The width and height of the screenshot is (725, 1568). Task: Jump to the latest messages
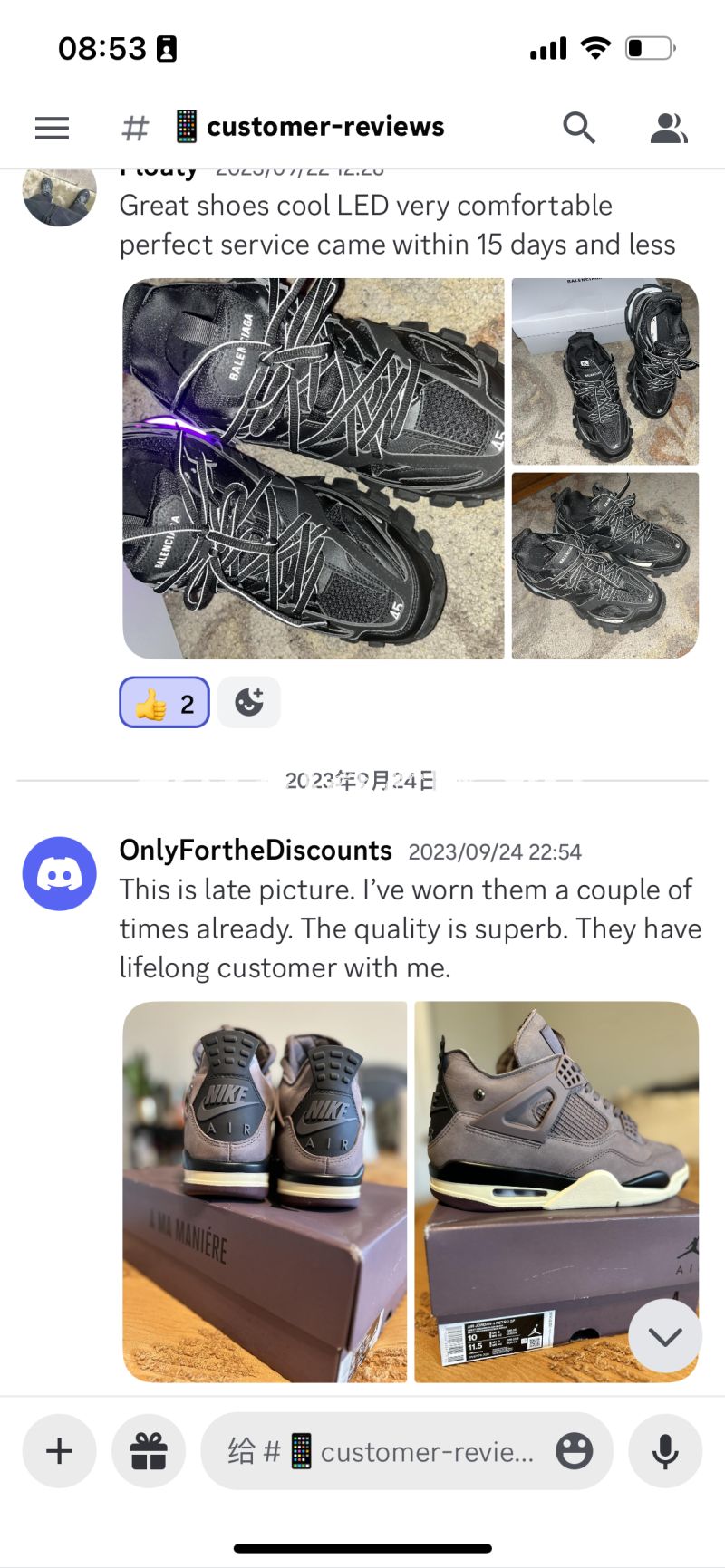tap(665, 1336)
